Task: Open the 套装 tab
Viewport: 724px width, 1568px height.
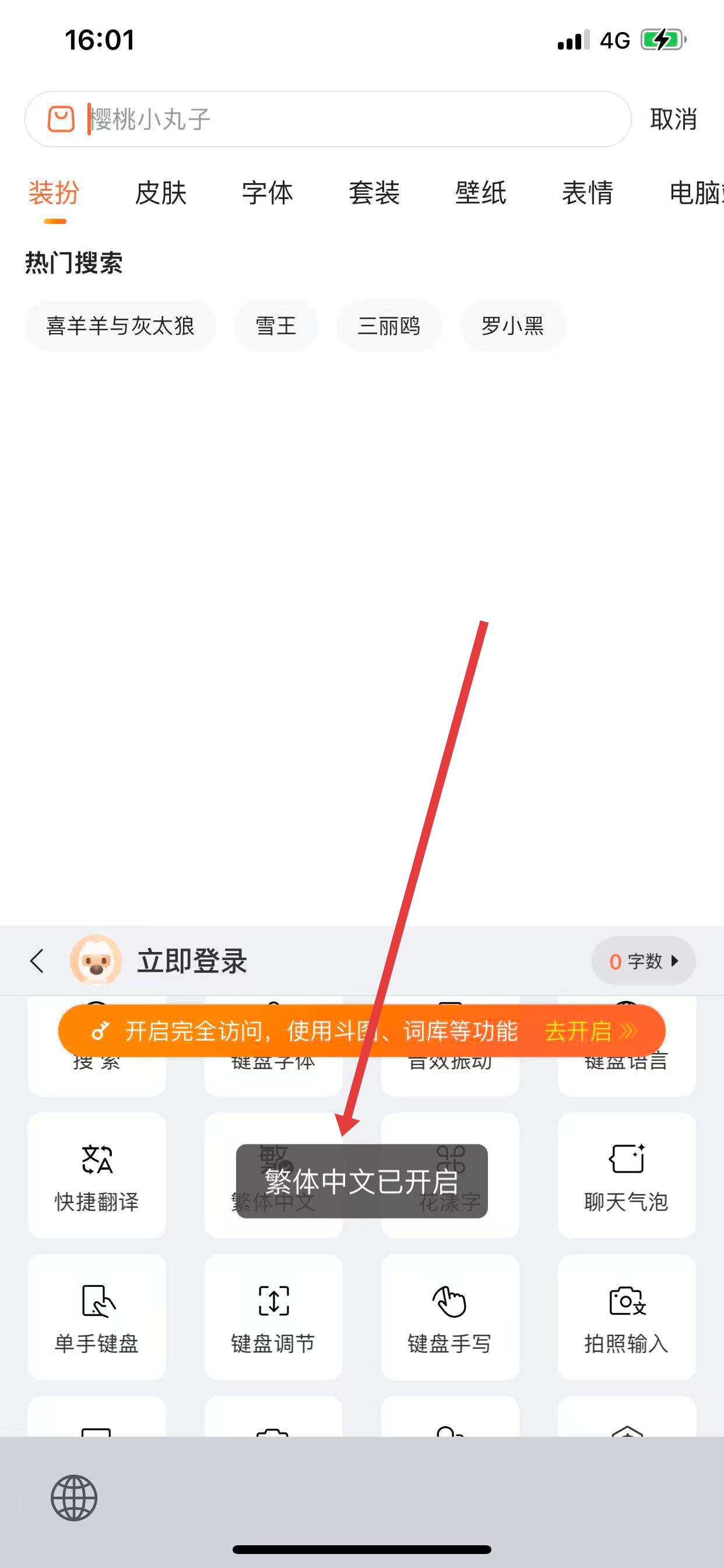Action: coord(374,193)
